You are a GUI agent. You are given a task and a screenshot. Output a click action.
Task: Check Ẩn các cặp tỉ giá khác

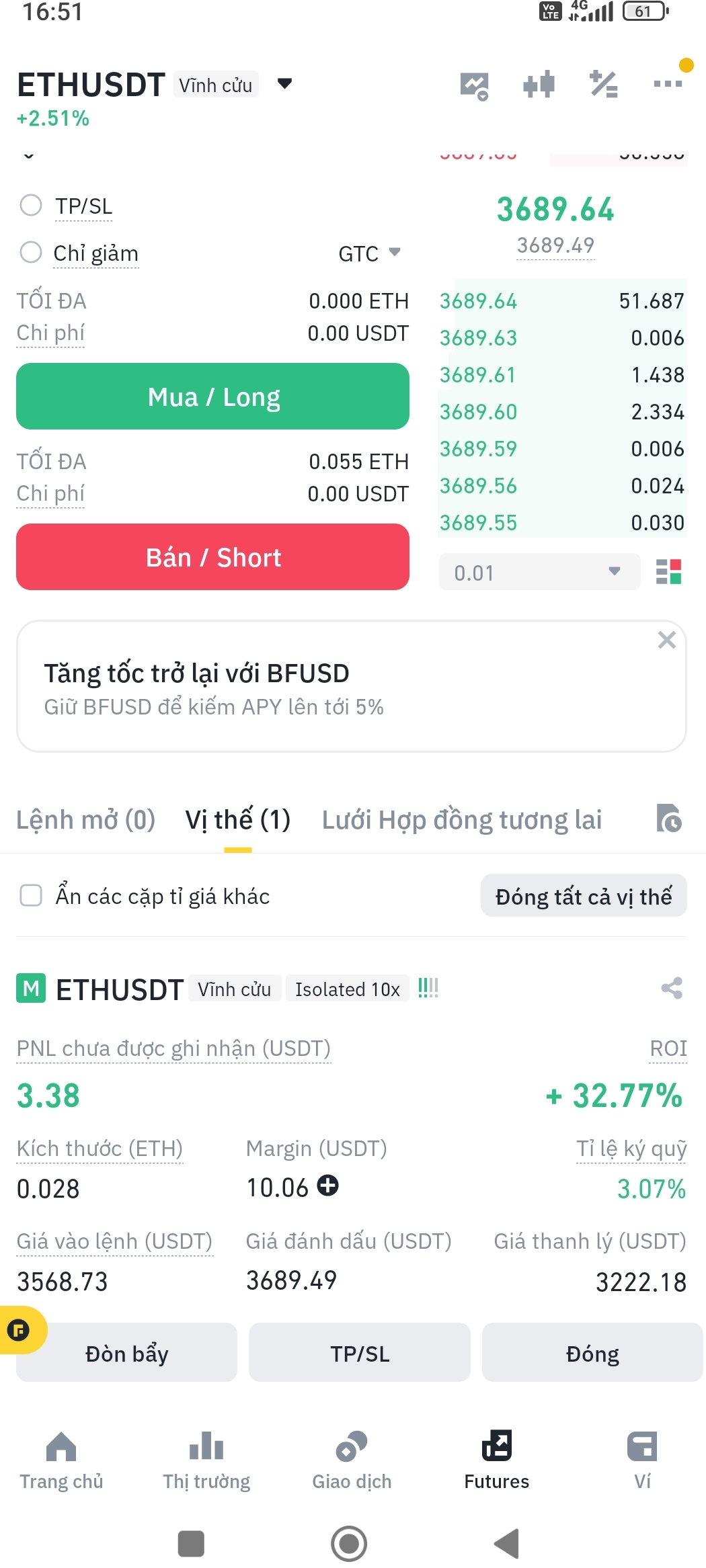click(31, 896)
